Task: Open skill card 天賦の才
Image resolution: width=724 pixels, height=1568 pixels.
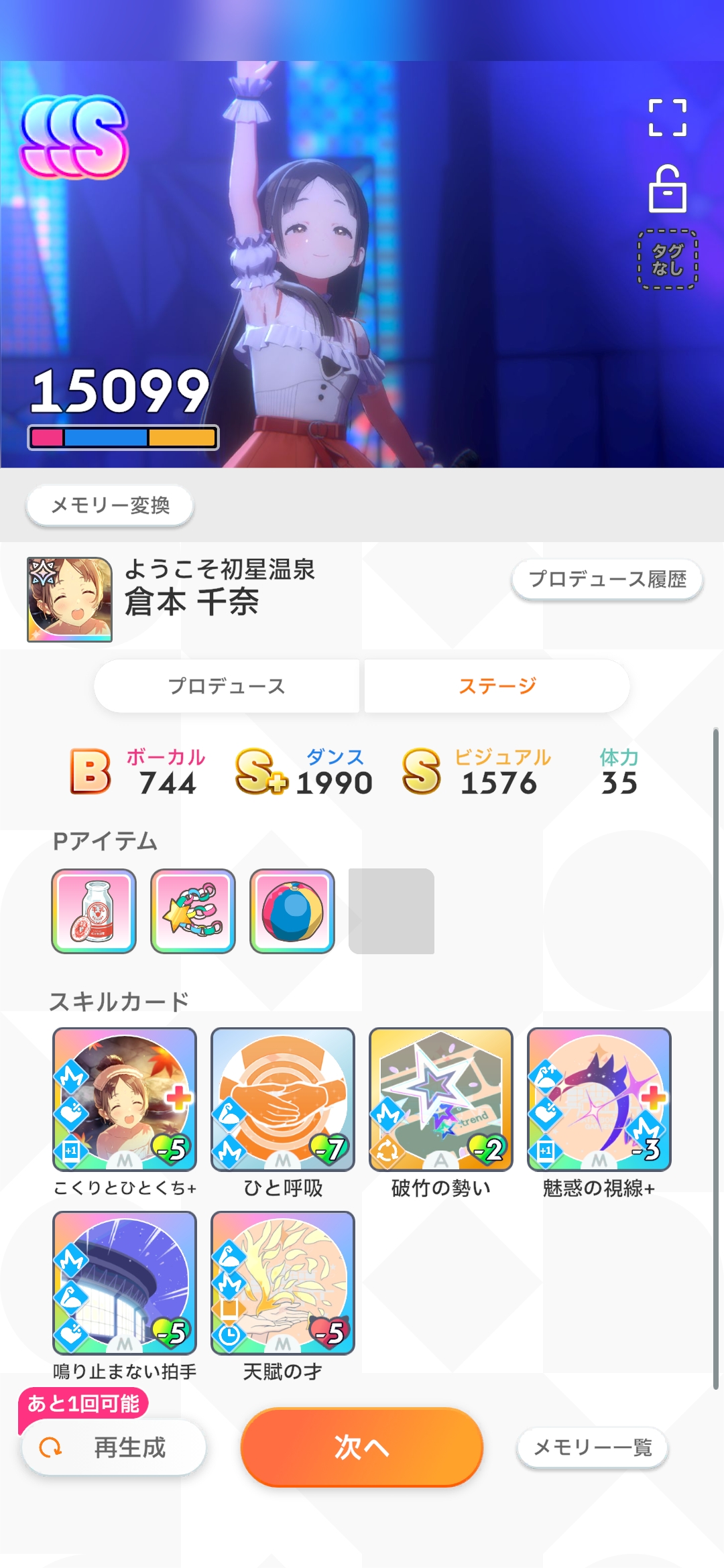Action: pos(283,1283)
